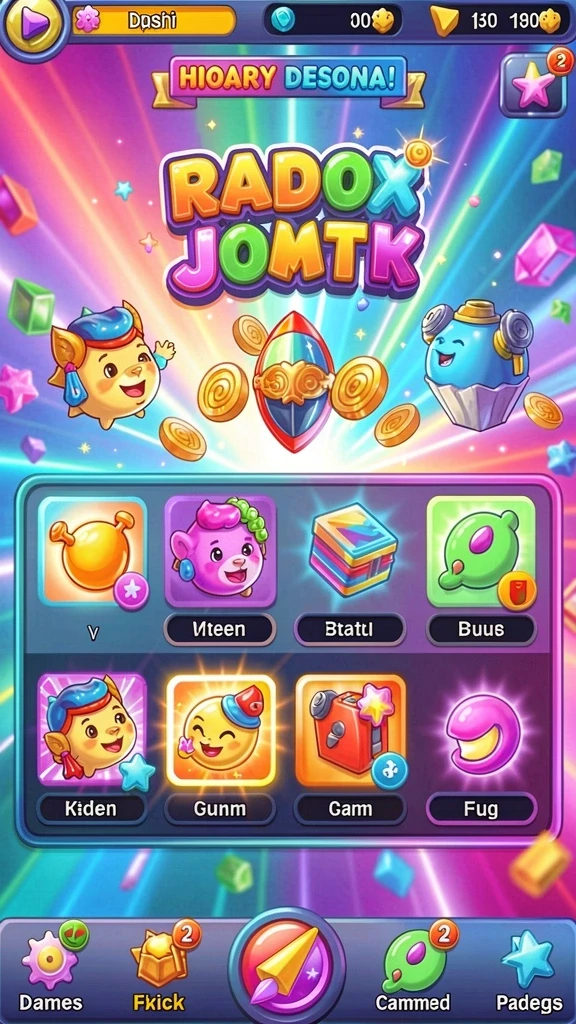Switch to the Padegs tab
This screenshot has height=1024, width=576.
point(529,968)
